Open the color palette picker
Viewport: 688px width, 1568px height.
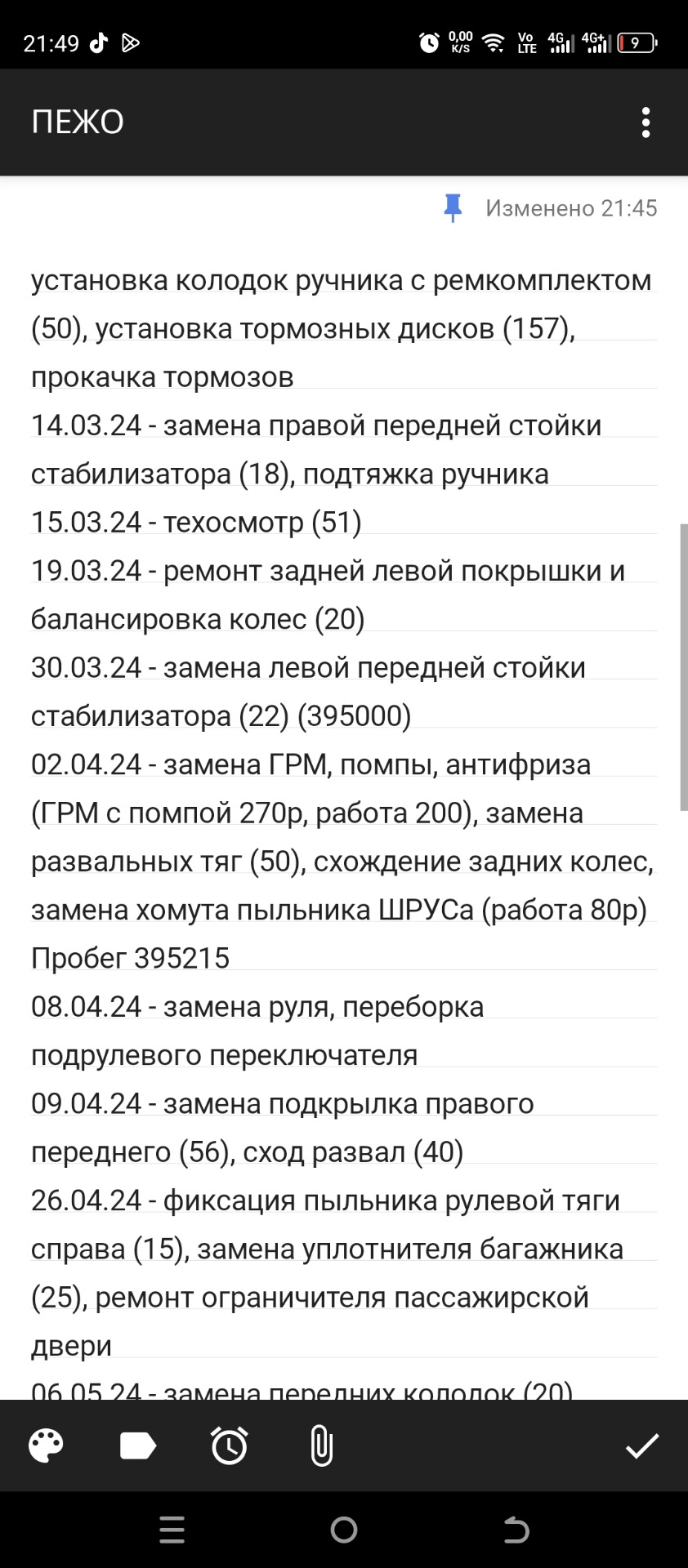point(46,1446)
